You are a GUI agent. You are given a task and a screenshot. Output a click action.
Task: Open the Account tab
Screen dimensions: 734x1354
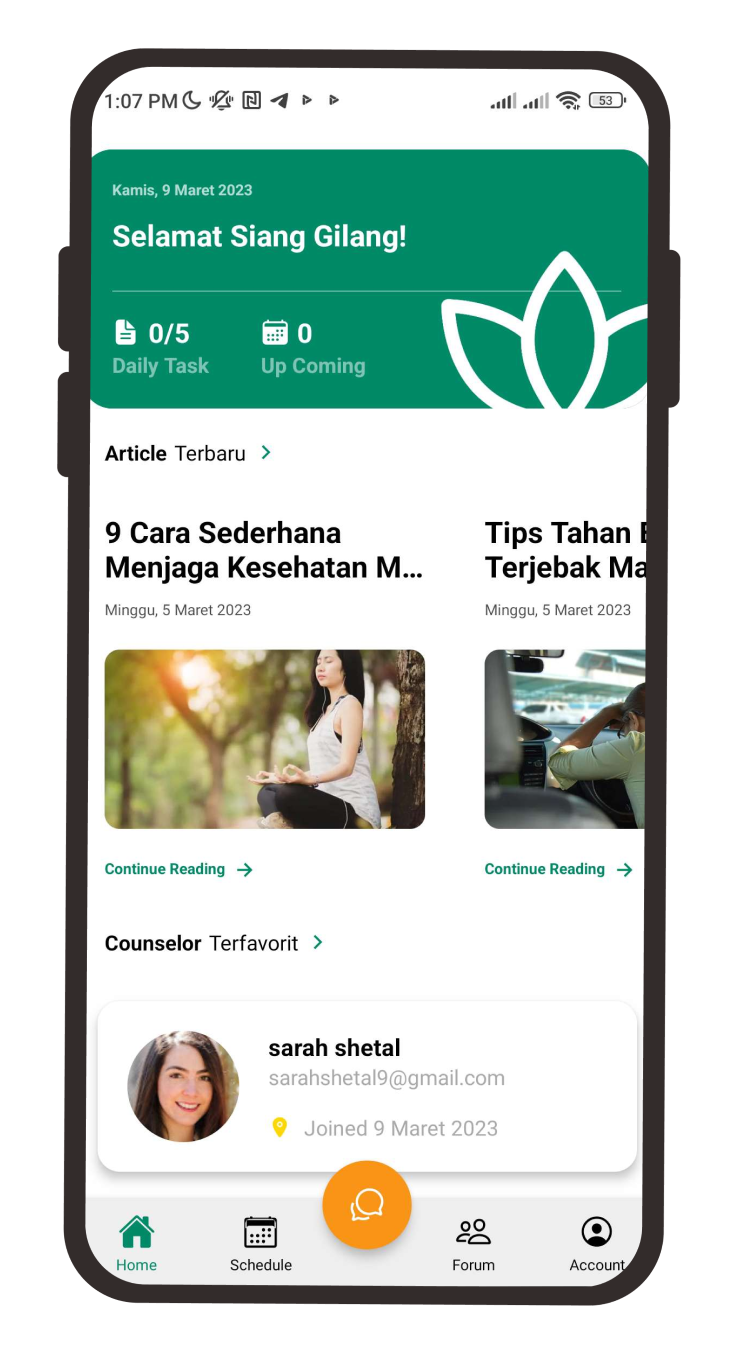click(x=597, y=1243)
